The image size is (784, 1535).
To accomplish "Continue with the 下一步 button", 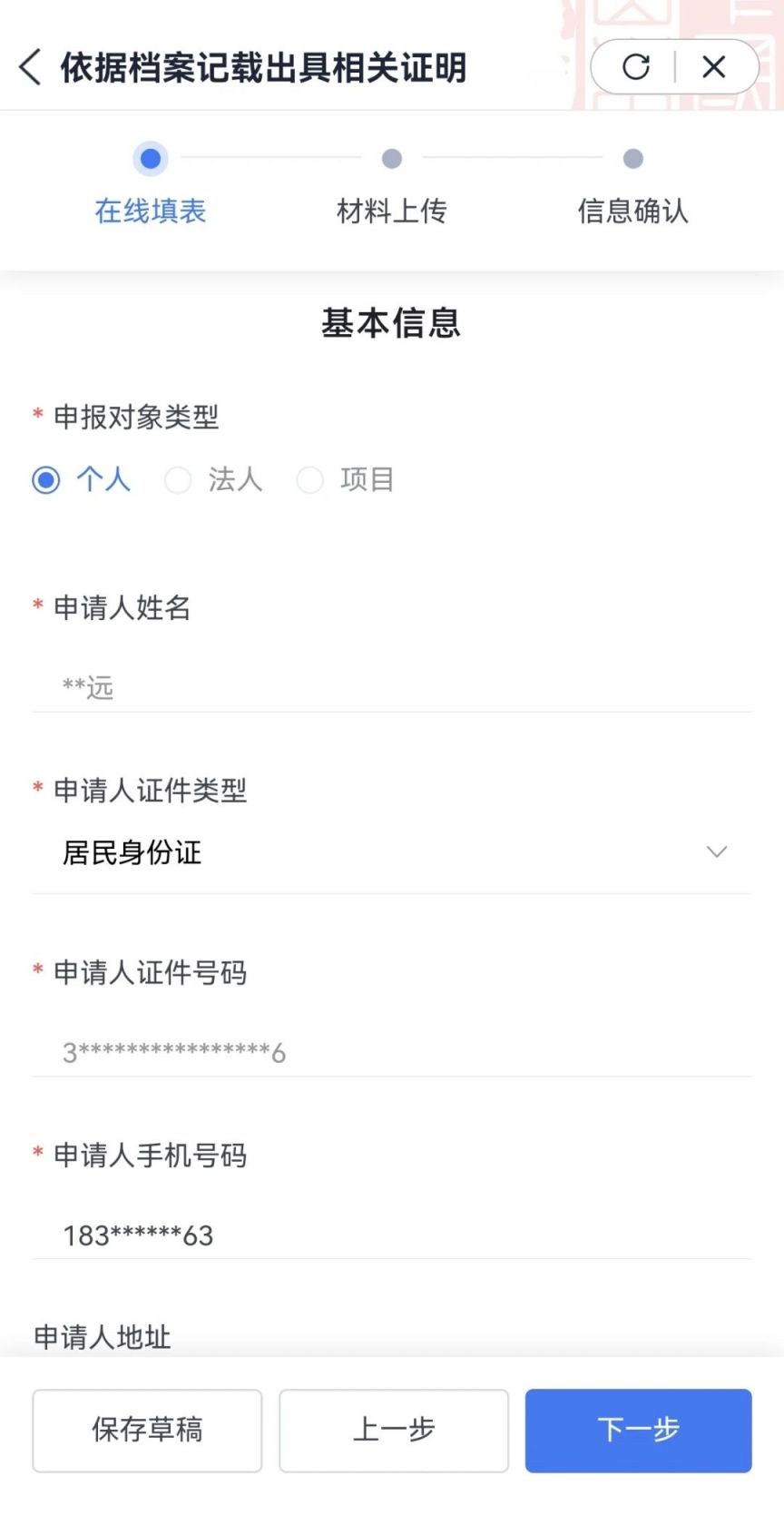I will (638, 1430).
